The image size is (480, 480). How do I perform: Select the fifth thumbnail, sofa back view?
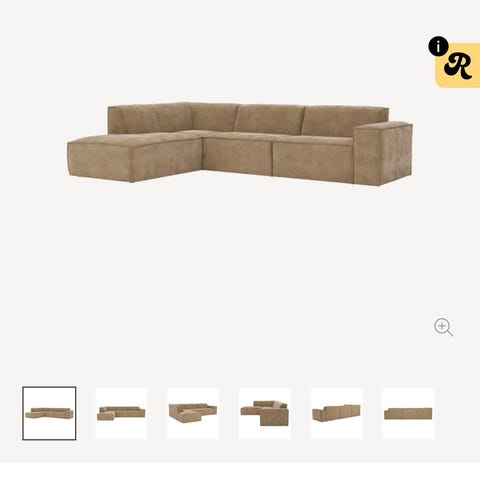(x=336, y=413)
